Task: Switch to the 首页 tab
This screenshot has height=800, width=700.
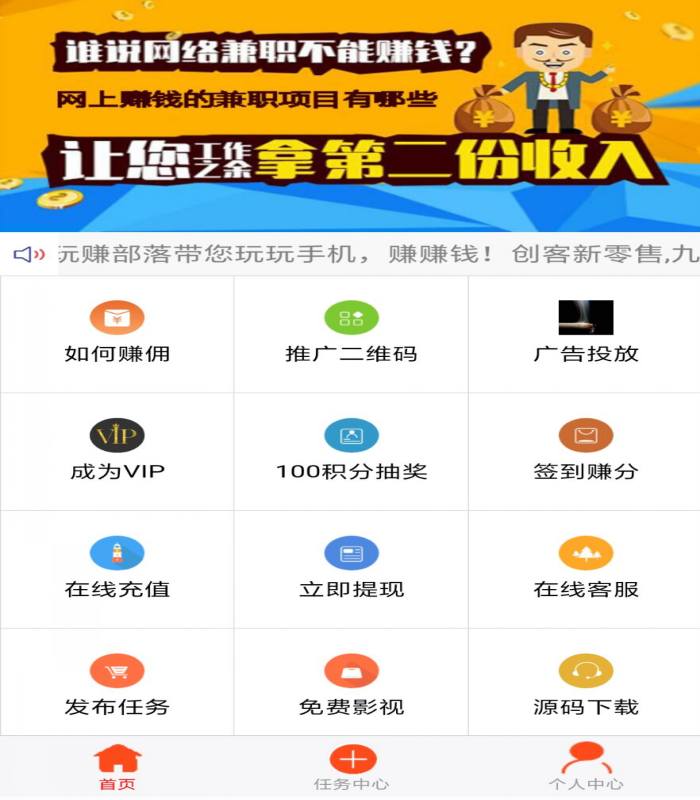Action: [x=117, y=768]
